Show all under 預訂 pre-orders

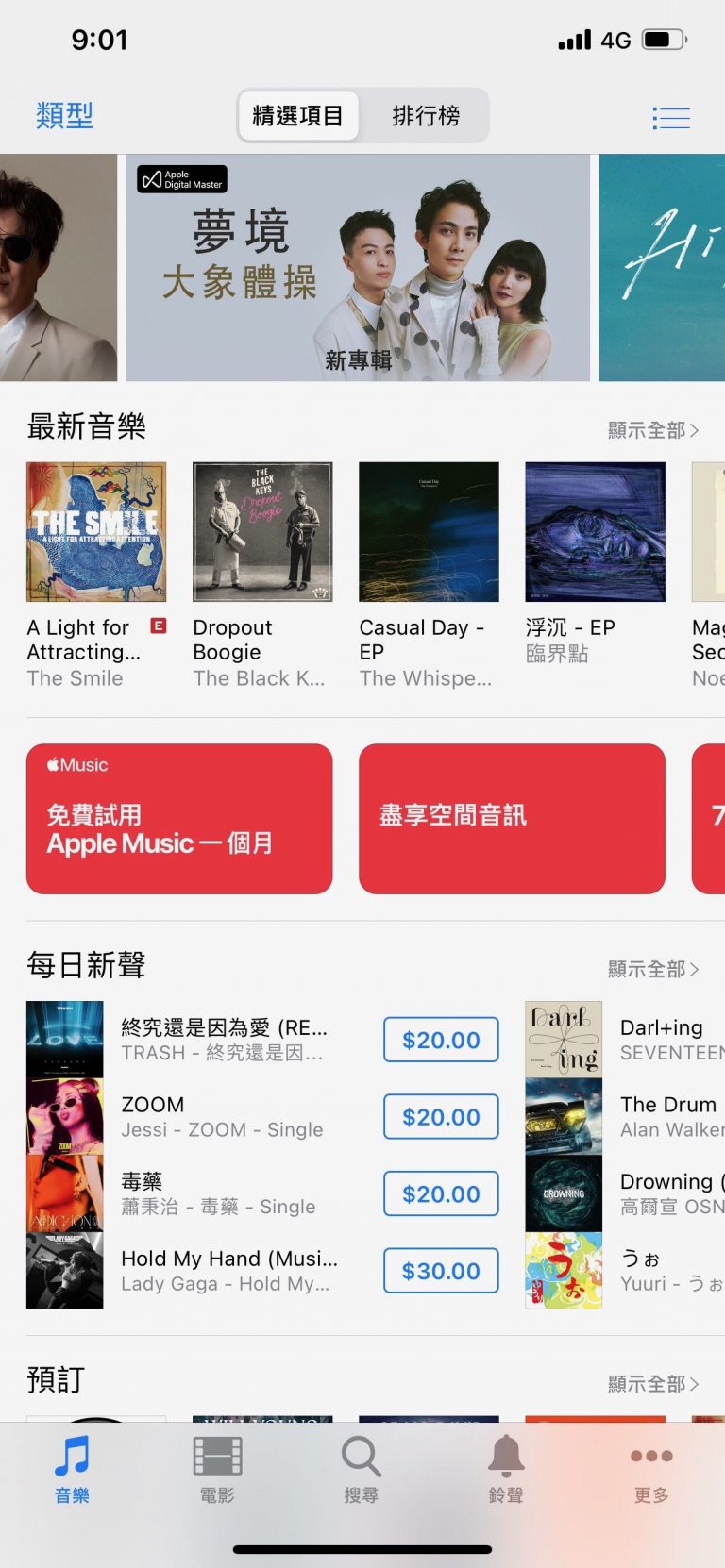652,1384
